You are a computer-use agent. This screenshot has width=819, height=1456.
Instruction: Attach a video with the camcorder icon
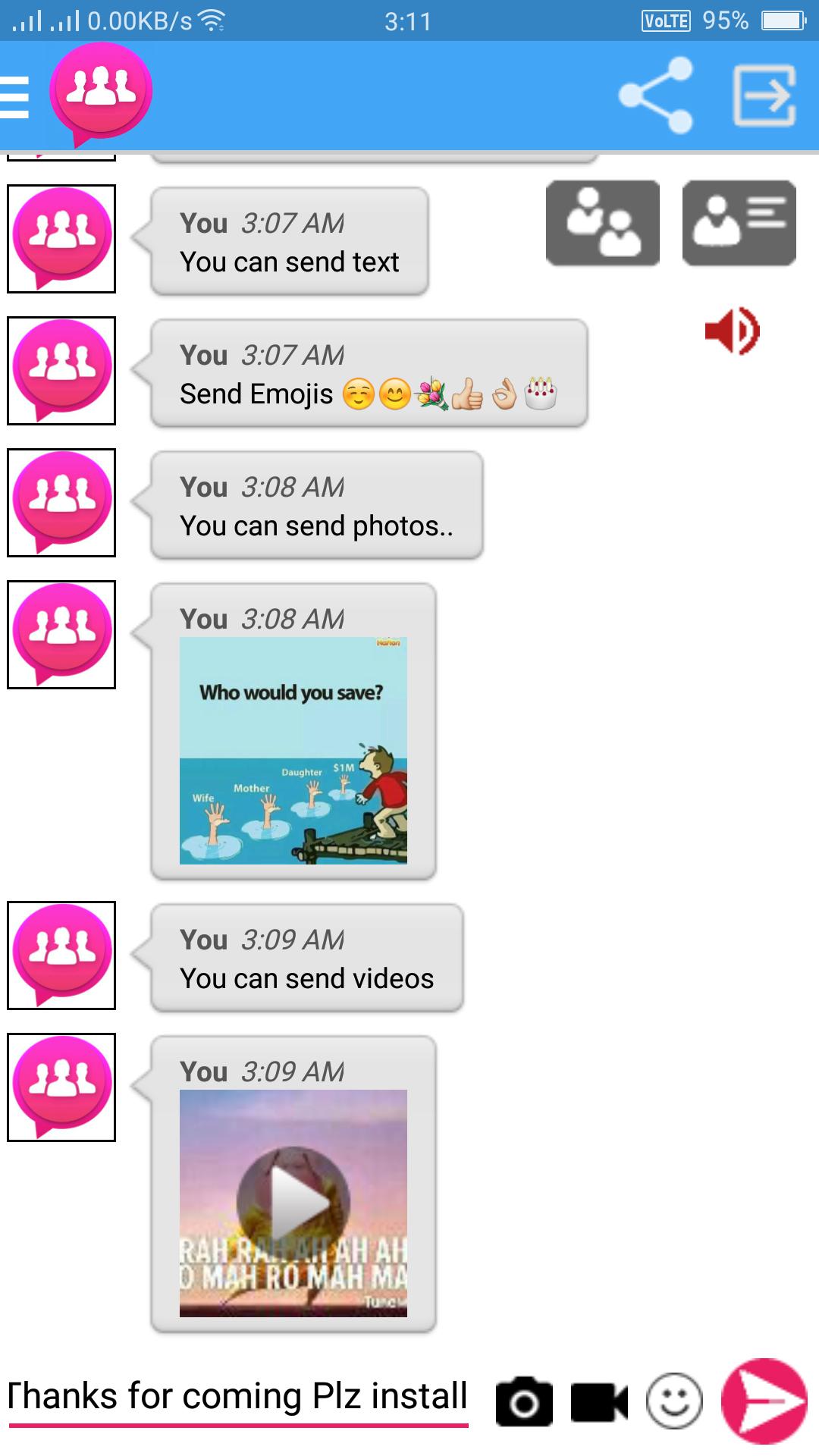click(599, 1401)
